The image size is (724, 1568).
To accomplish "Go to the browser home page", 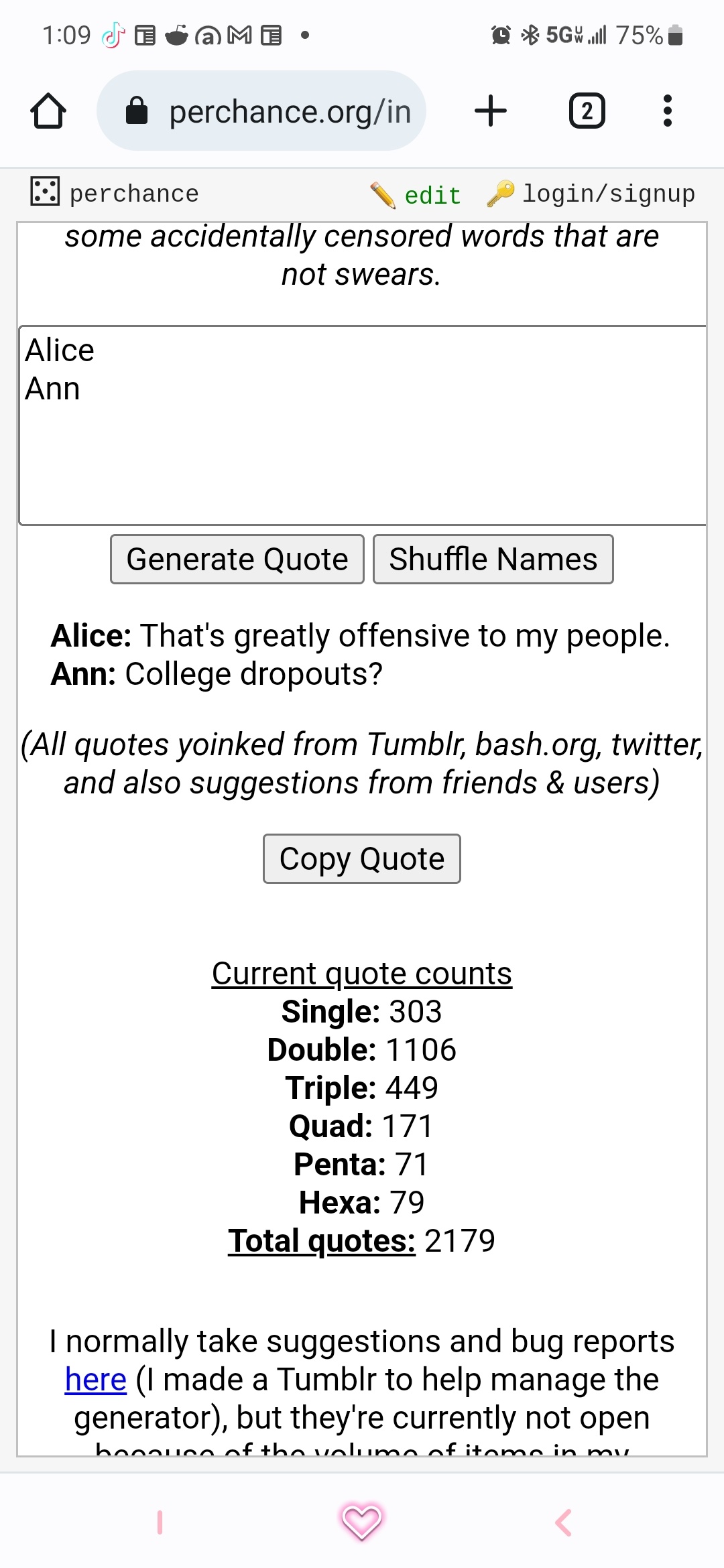I will click(48, 111).
